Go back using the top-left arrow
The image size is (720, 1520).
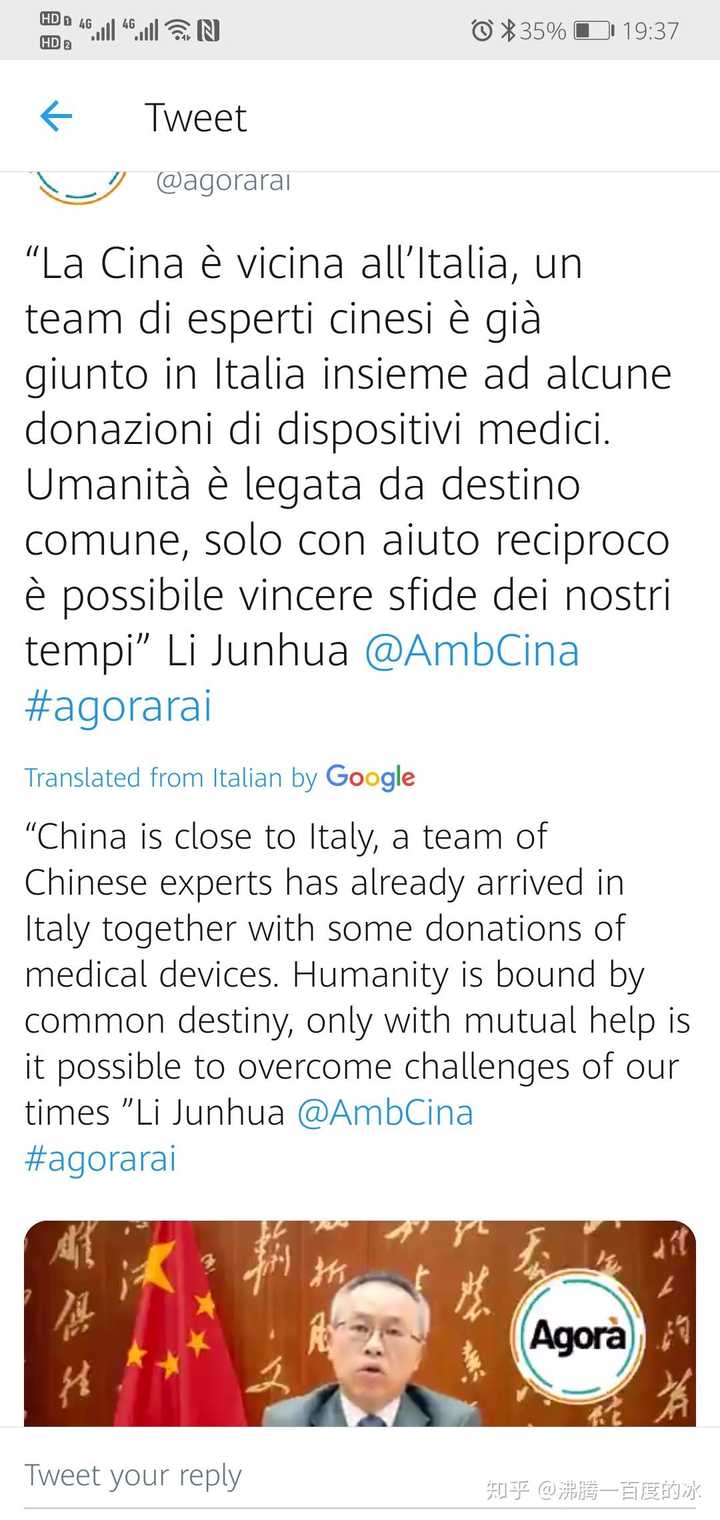click(56, 117)
